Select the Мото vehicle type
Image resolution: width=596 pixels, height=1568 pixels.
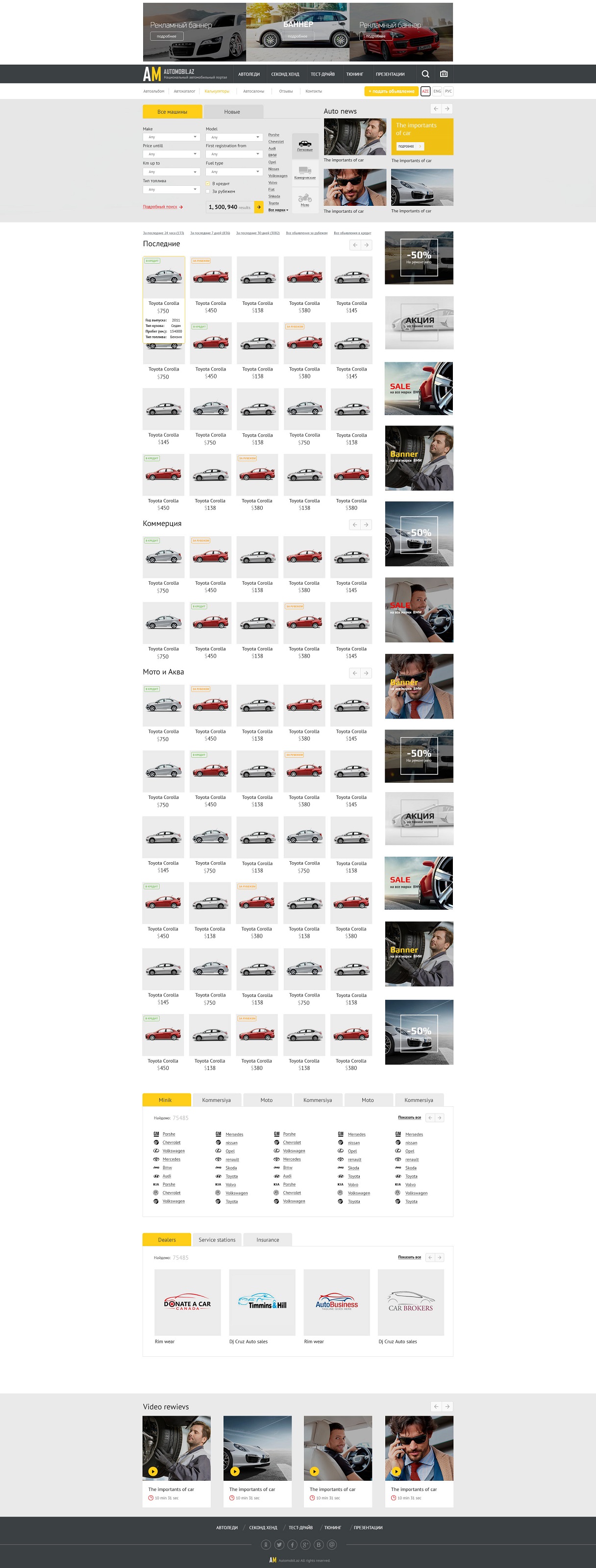[304, 199]
